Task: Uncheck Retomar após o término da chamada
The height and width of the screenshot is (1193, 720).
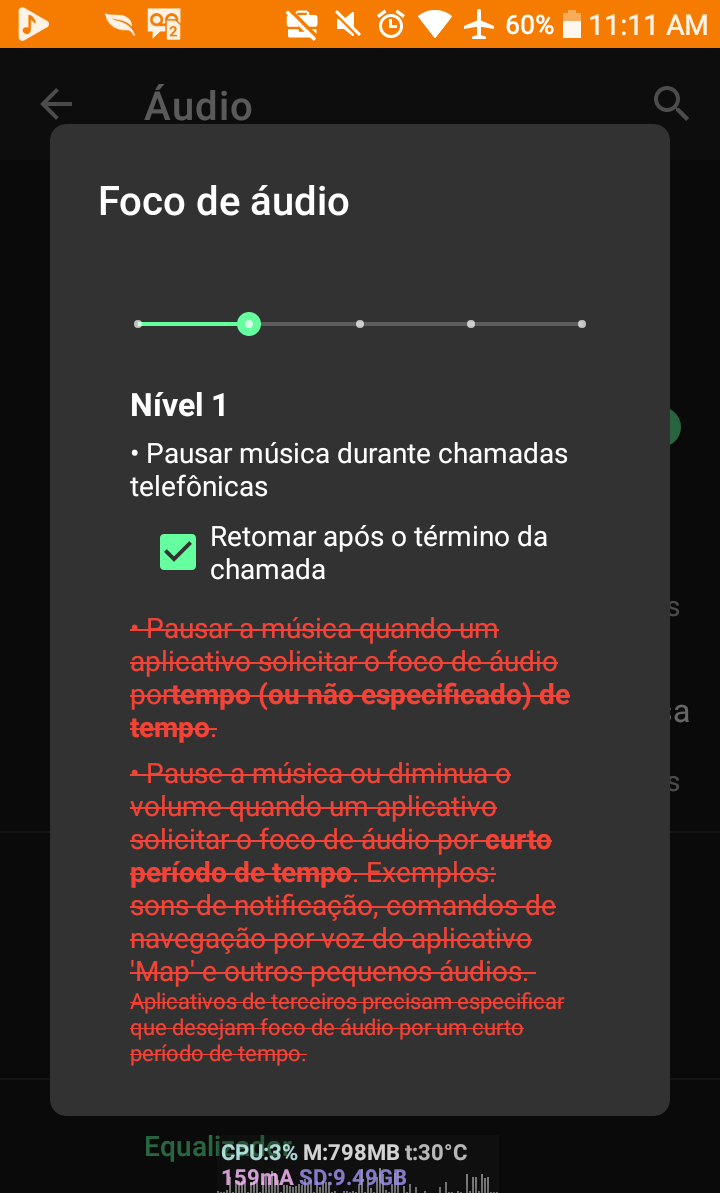Action: click(178, 552)
